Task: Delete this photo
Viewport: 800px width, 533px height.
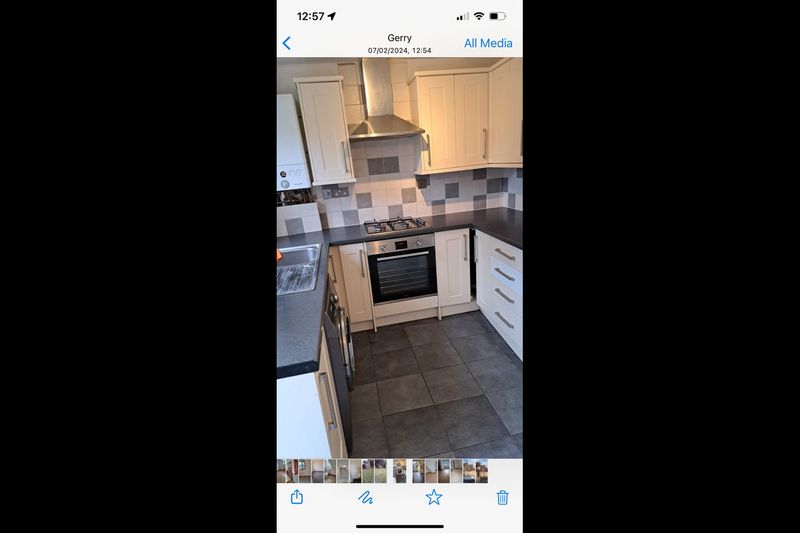Action: (503, 497)
